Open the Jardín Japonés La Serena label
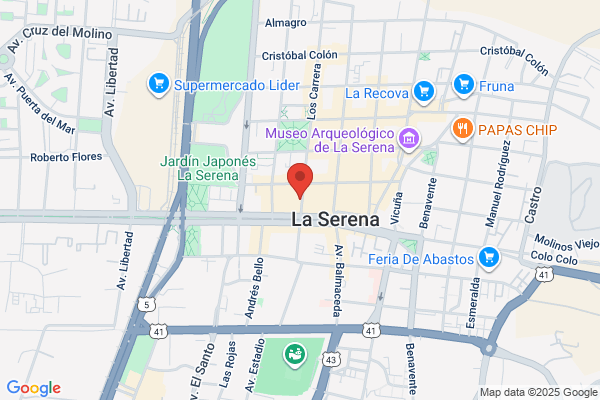This screenshot has width=600, height=400. (x=208, y=168)
